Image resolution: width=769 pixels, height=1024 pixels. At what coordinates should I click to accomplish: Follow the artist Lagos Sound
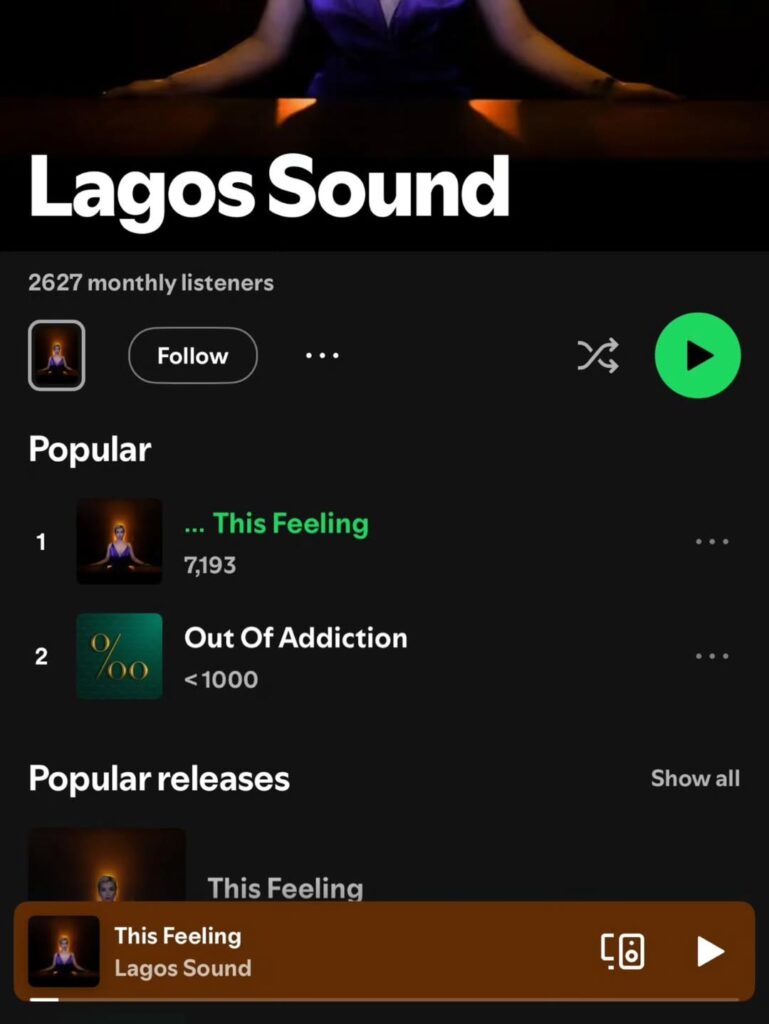tap(192, 355)
